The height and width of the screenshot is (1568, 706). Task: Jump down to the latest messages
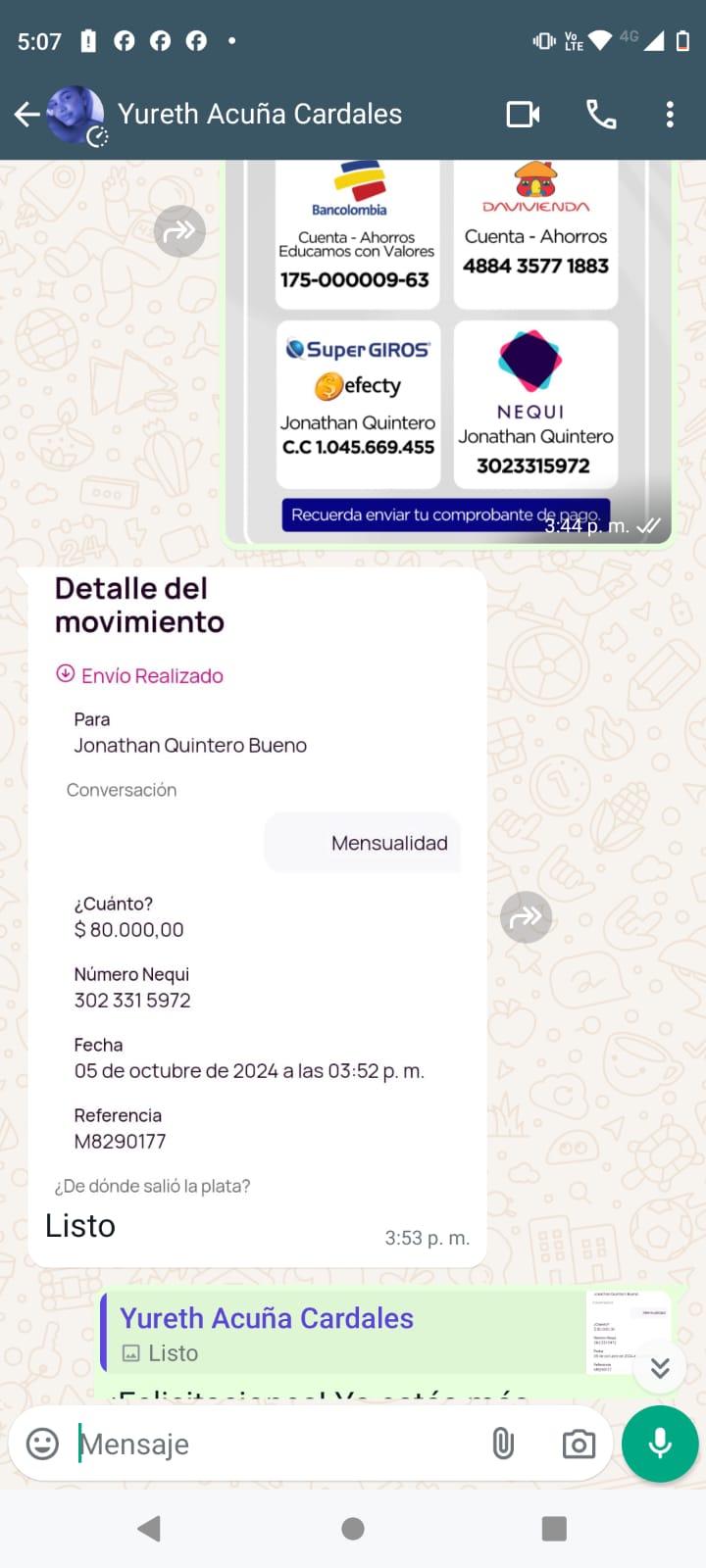click(x=660, y=1368)
